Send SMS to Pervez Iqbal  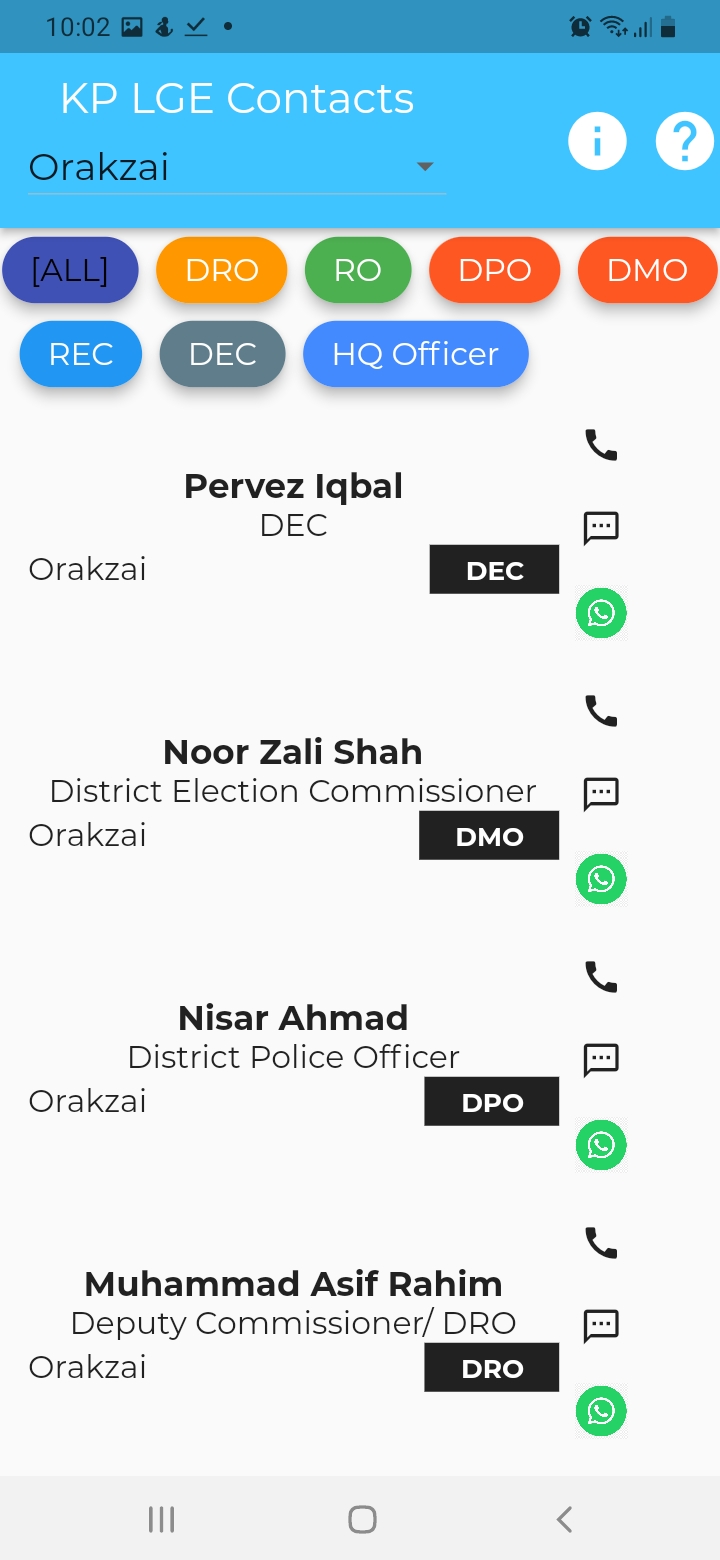(x=601, y=527)
